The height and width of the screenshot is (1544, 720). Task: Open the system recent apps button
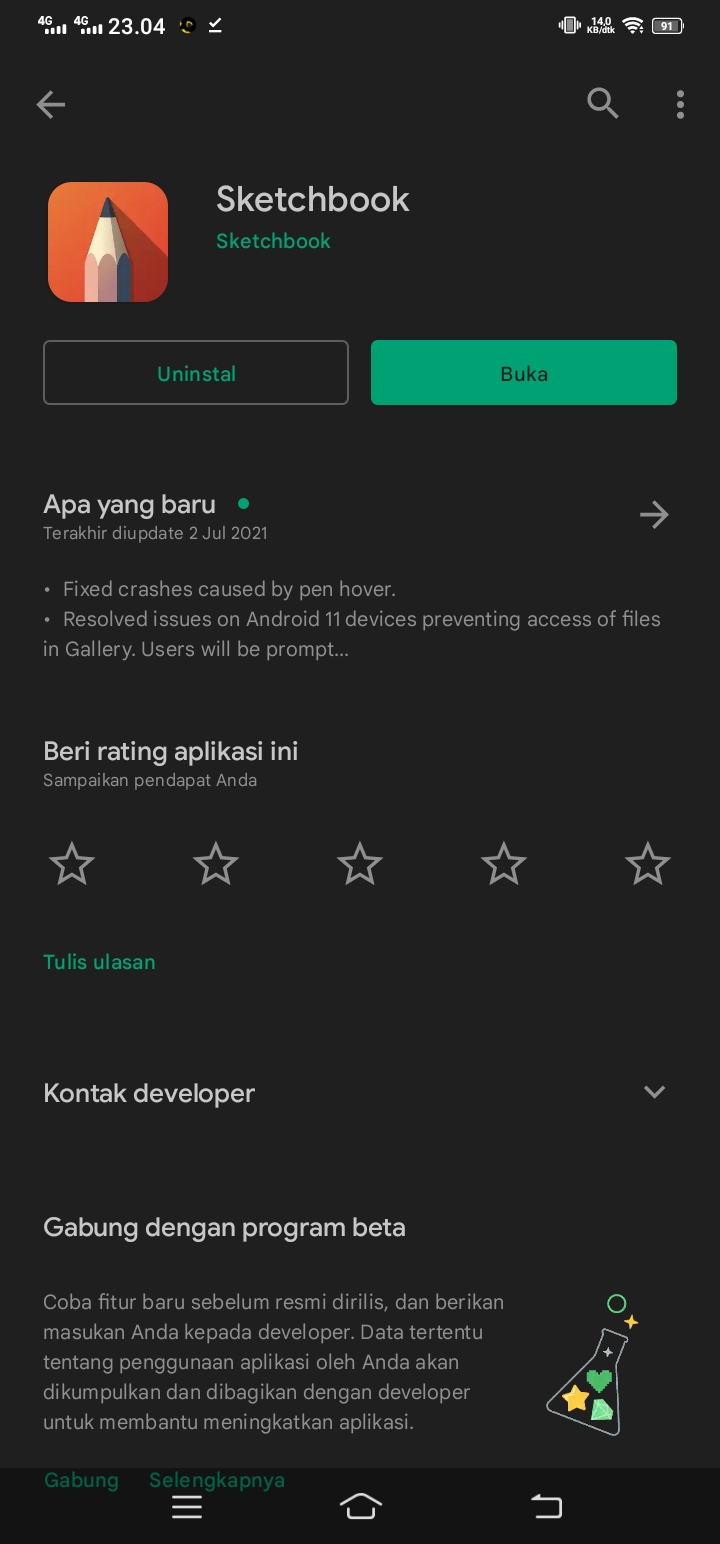187,1507
